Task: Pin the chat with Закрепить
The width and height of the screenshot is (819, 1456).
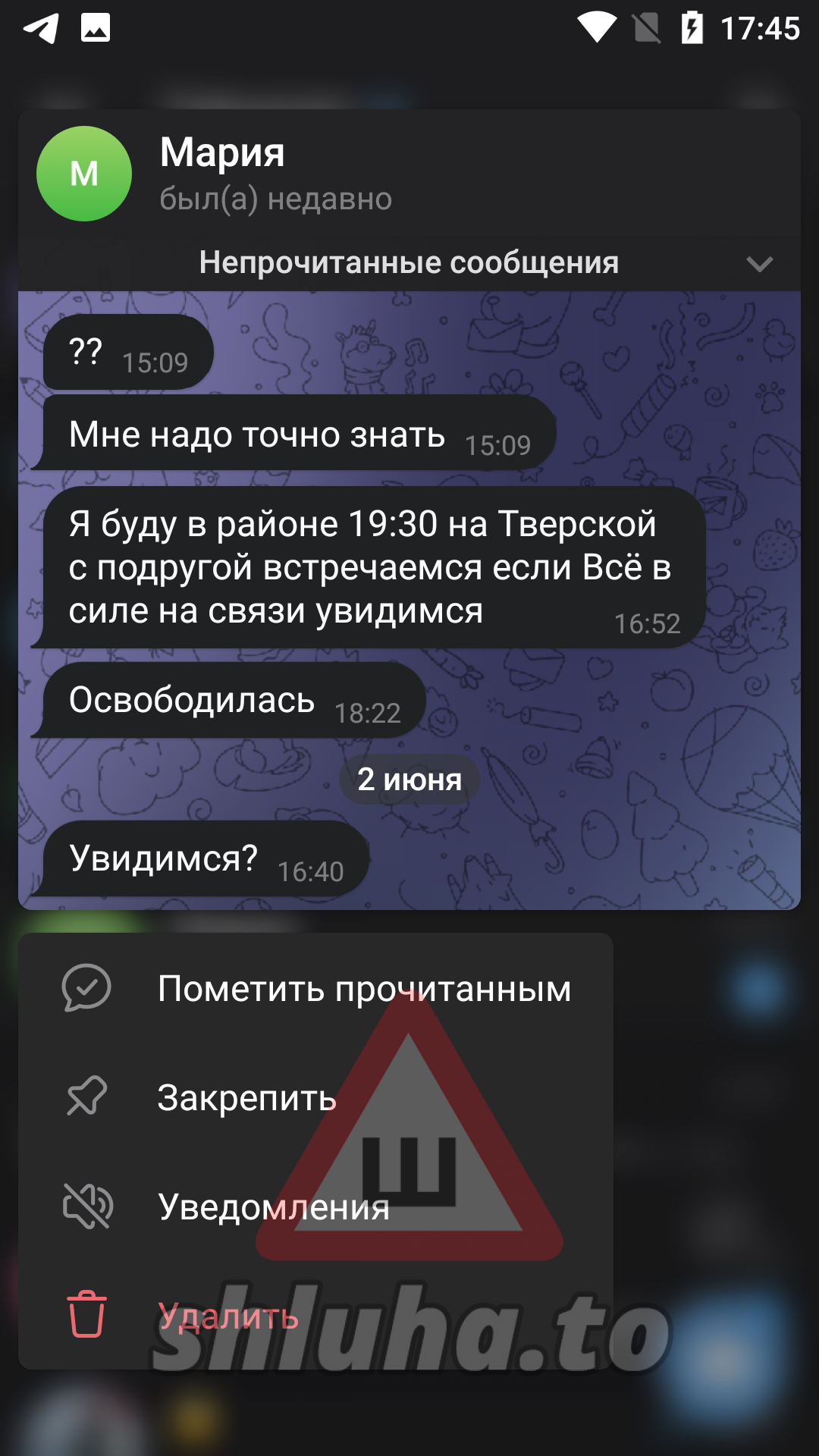Action: pyautogui.click(x=315, y=1097)
